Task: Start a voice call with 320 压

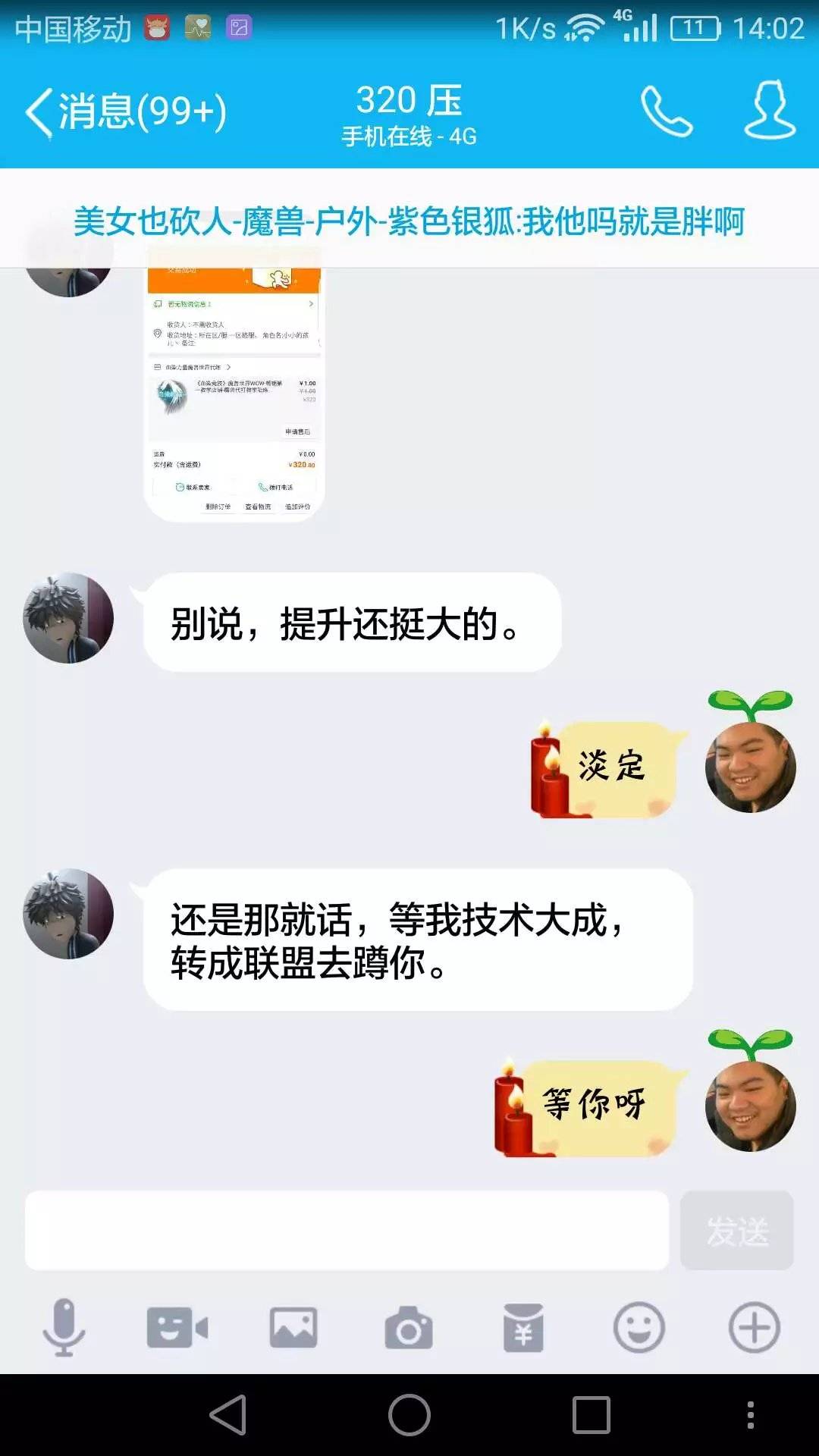Action: pyautogui.click(x=666, y=111)
